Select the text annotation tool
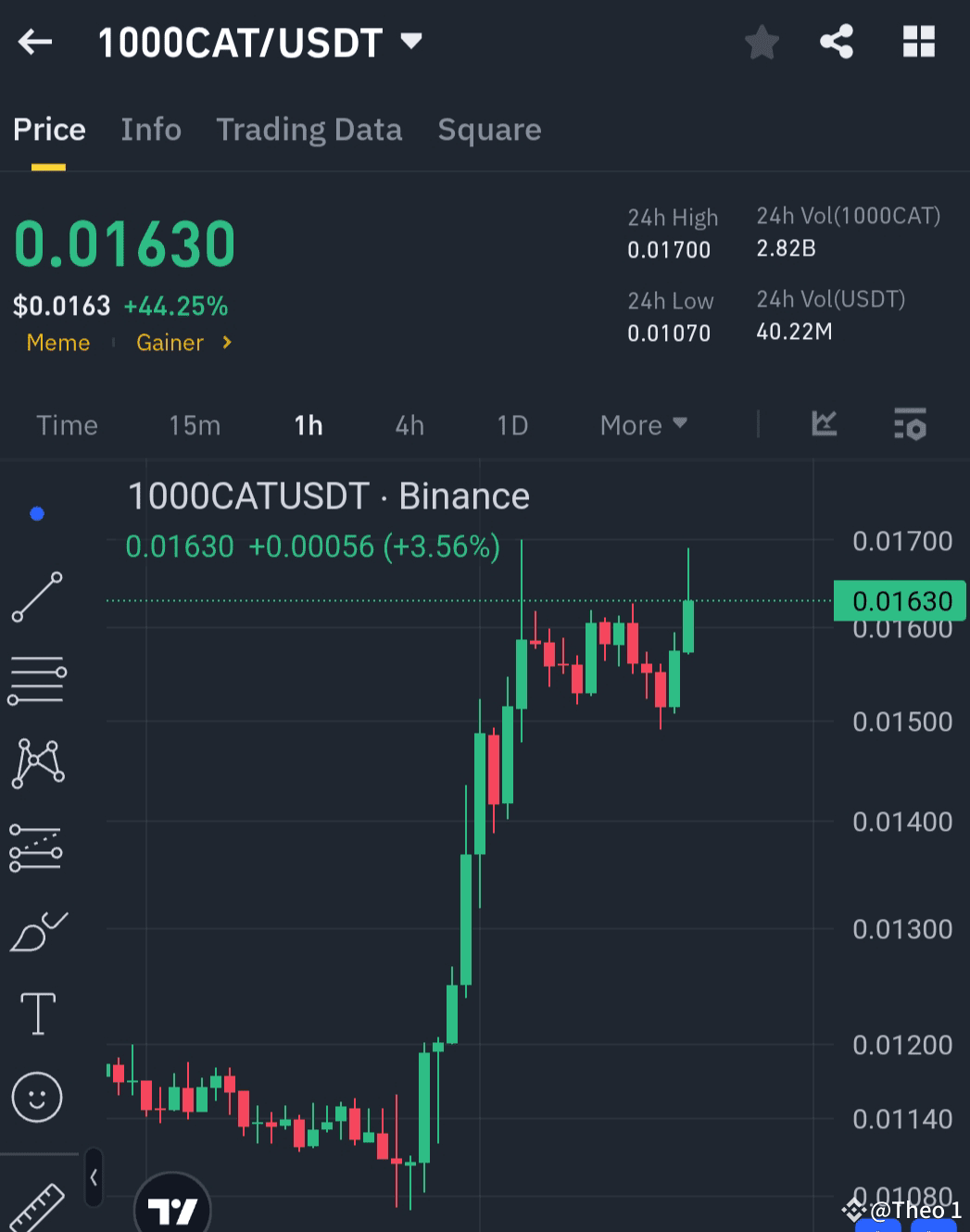Image resolution: width=970 pixels, height=1232 pixels. click(37, 1012)
